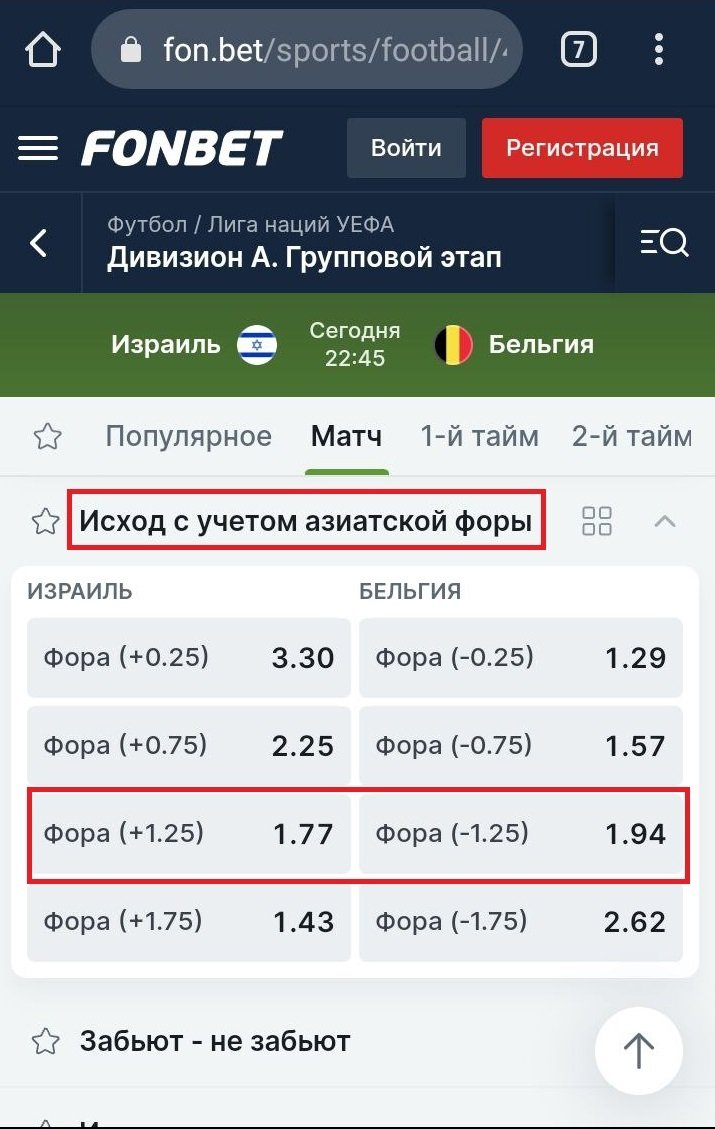This screenshot has height=1129, width=715.
Task: Select Израиль Фора (+0.25) at 3.30
Action: point(188,657)
